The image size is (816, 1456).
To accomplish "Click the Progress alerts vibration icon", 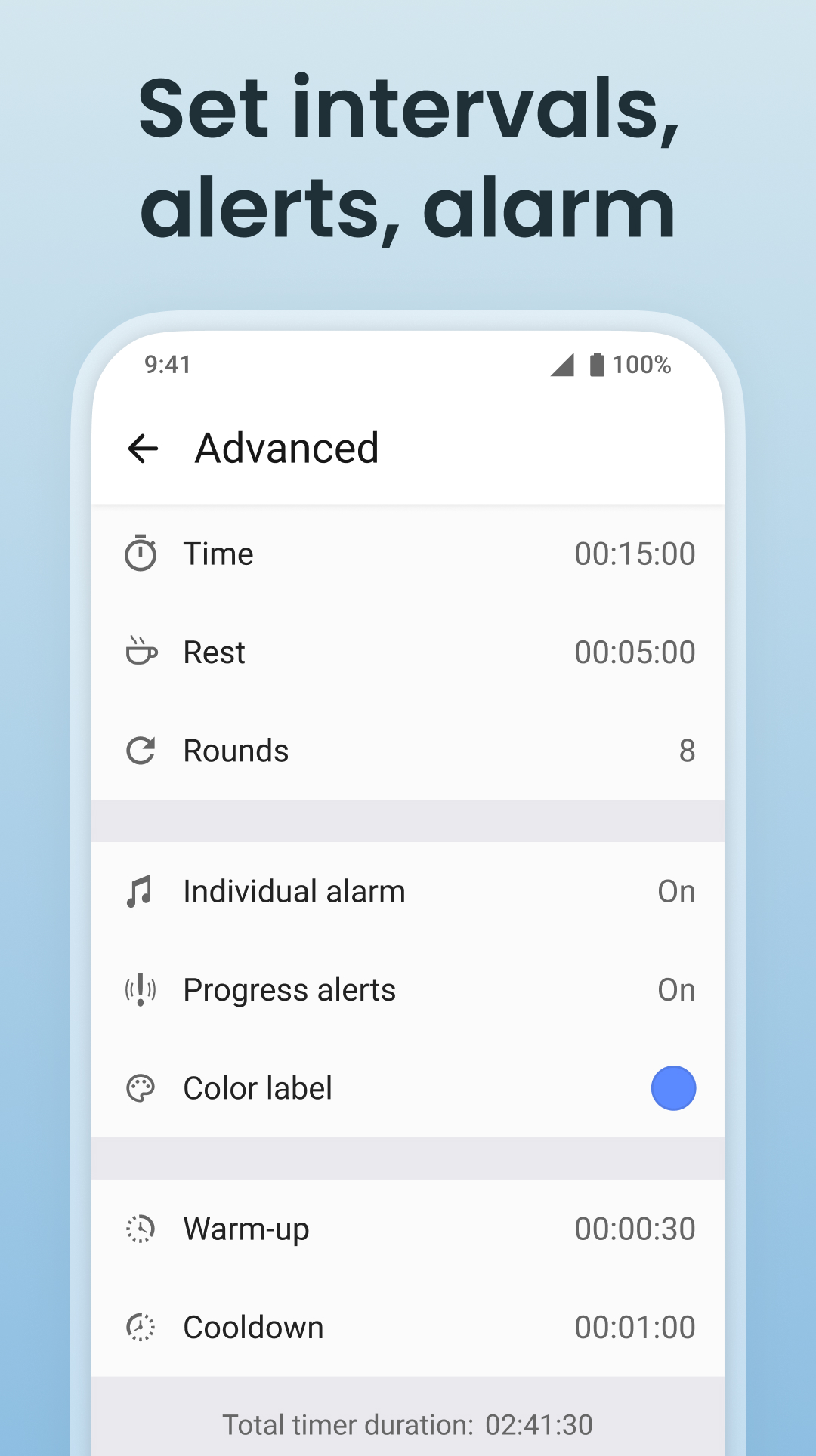I will tap(141, 989).
